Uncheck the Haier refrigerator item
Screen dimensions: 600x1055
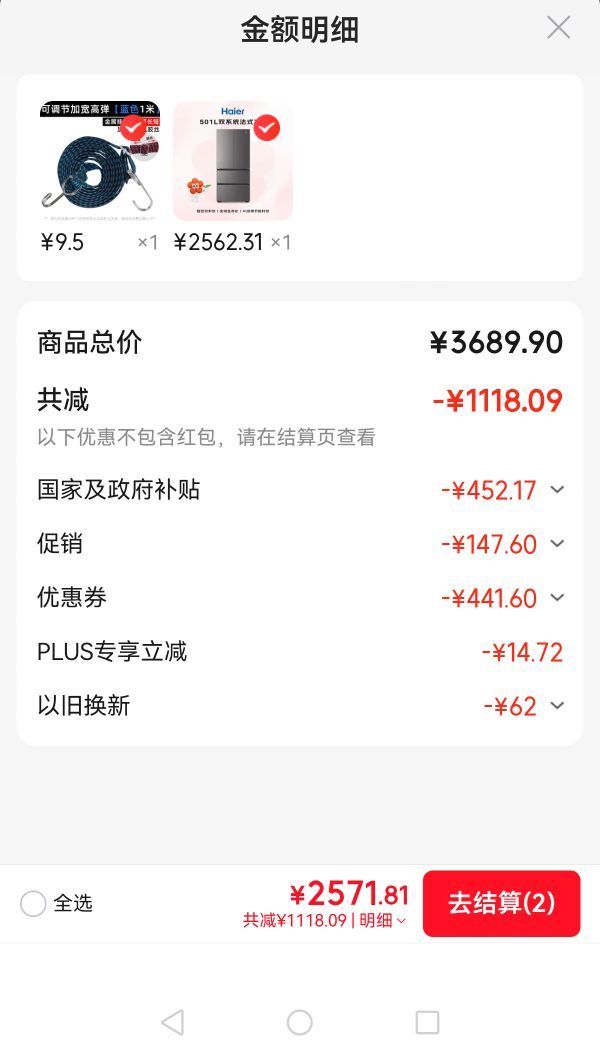coord(267,127)
